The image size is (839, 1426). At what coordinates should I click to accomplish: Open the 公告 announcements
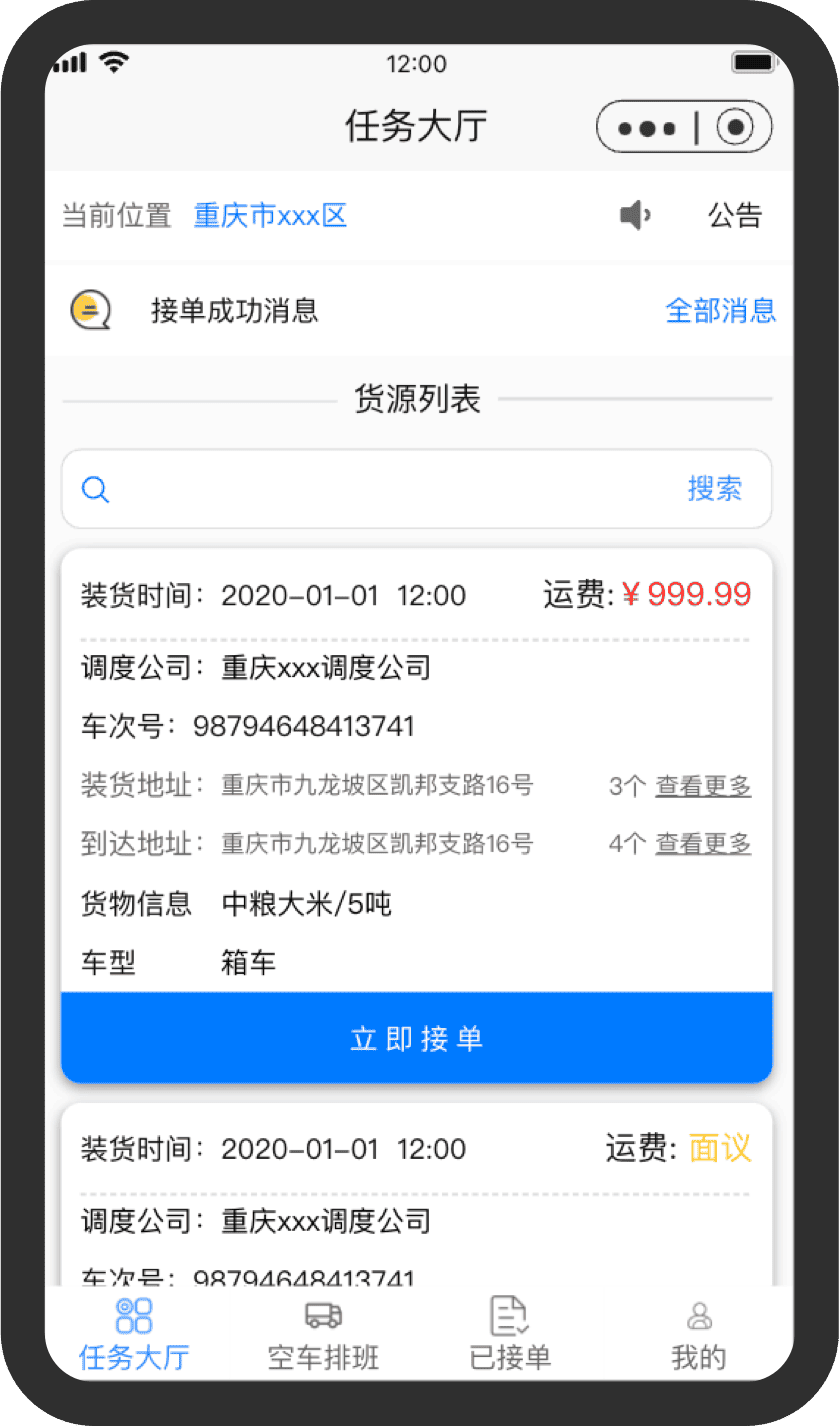[x=735, y=216]
